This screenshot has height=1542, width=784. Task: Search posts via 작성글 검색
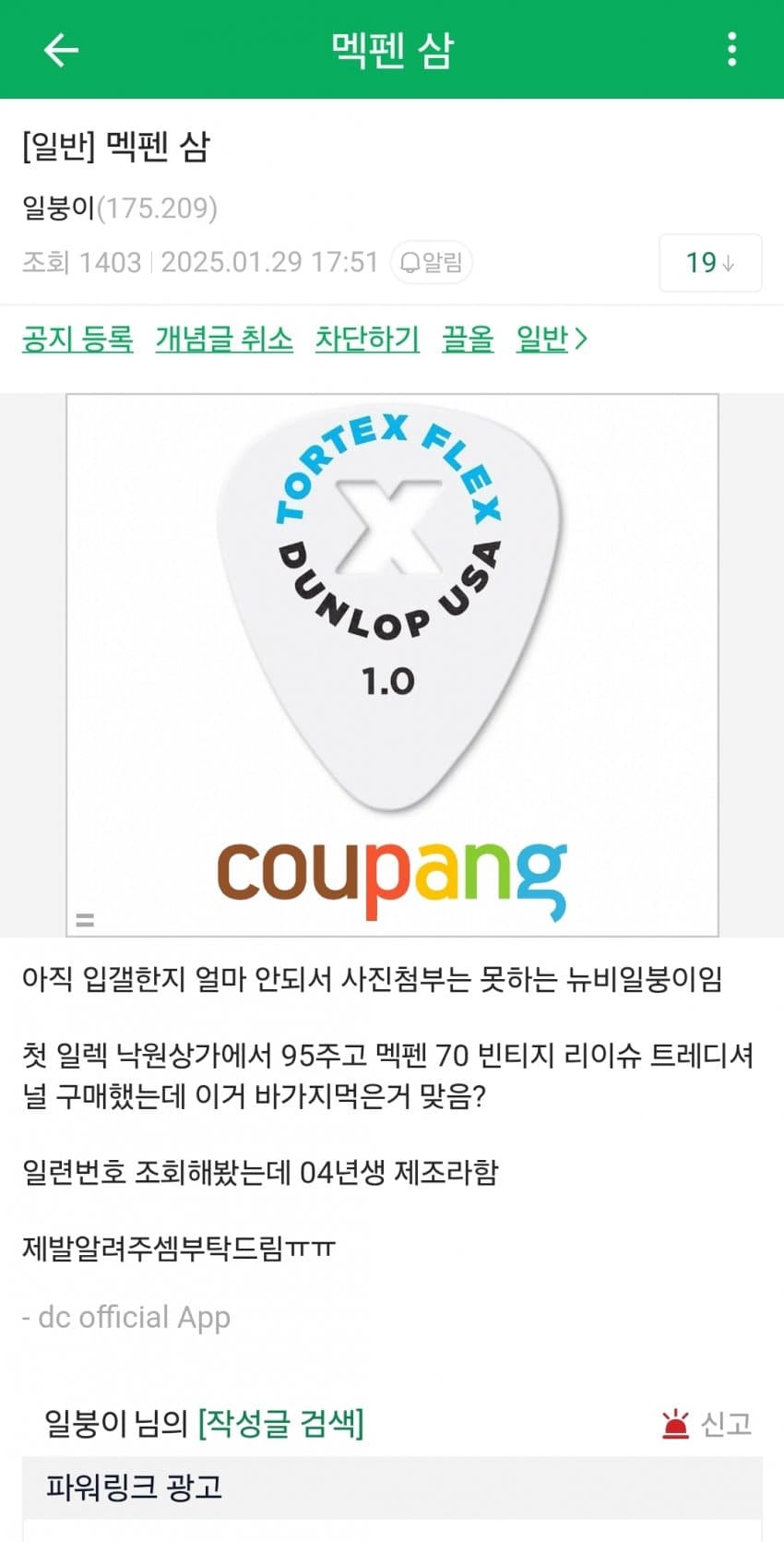281,1423
